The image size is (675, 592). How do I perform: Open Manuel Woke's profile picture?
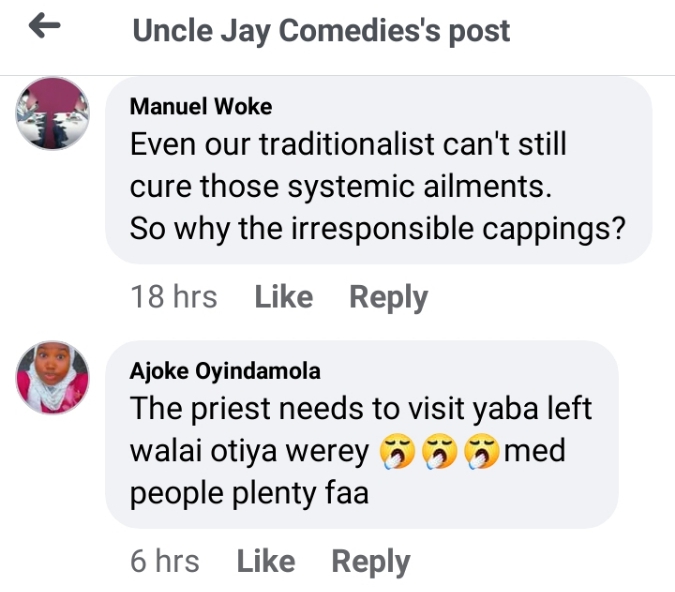pyautogui.click(x=53, y=114)
